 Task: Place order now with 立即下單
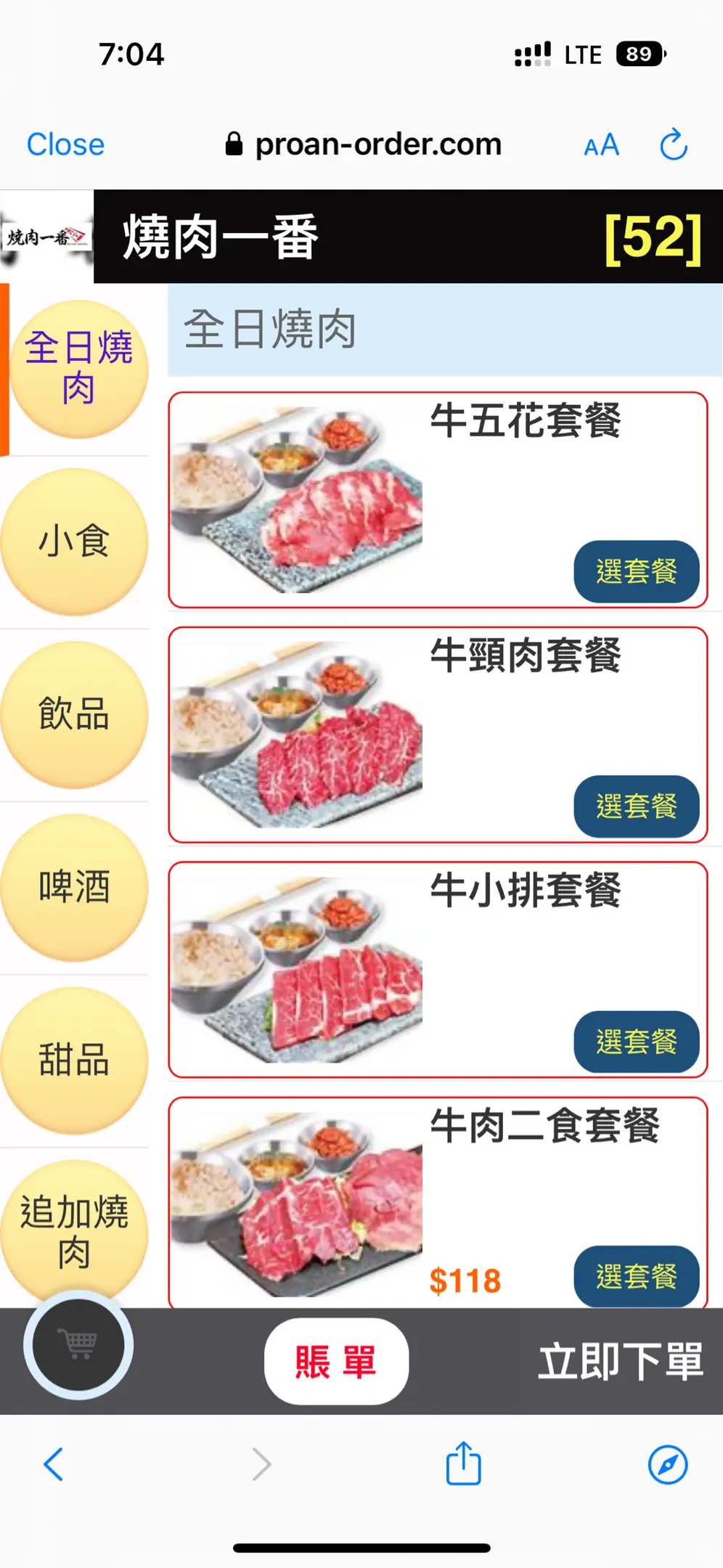621,1361
